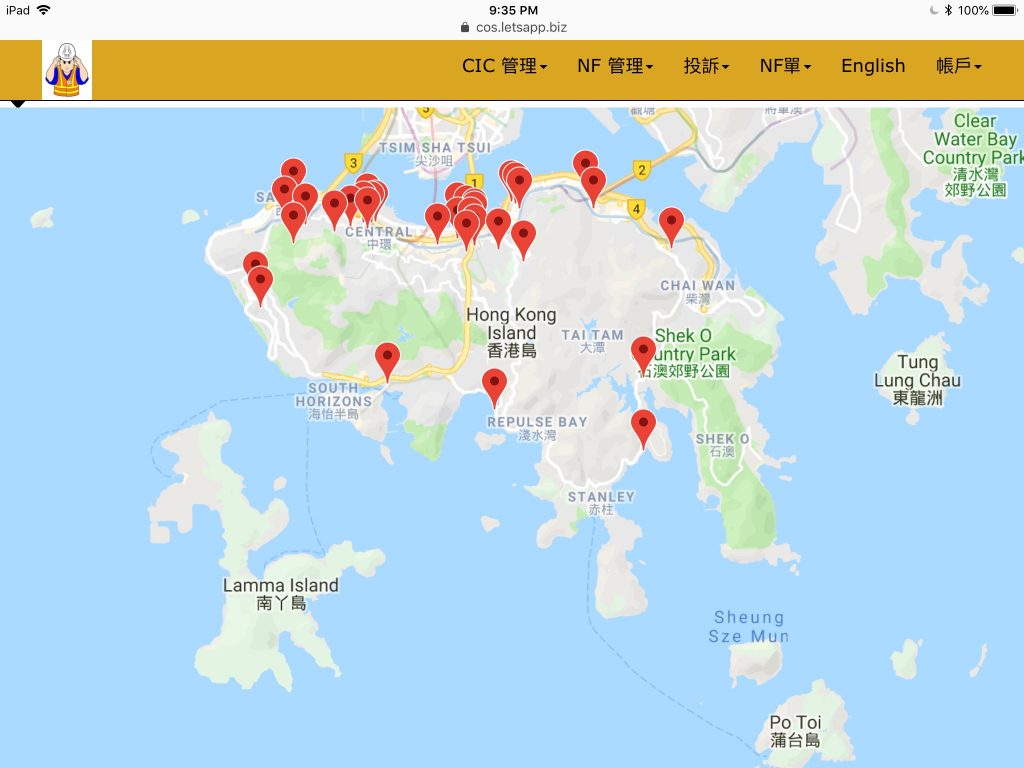Tap the address bar cos.letsapp.biz
1024x768 pixels.
click(512, 28)
